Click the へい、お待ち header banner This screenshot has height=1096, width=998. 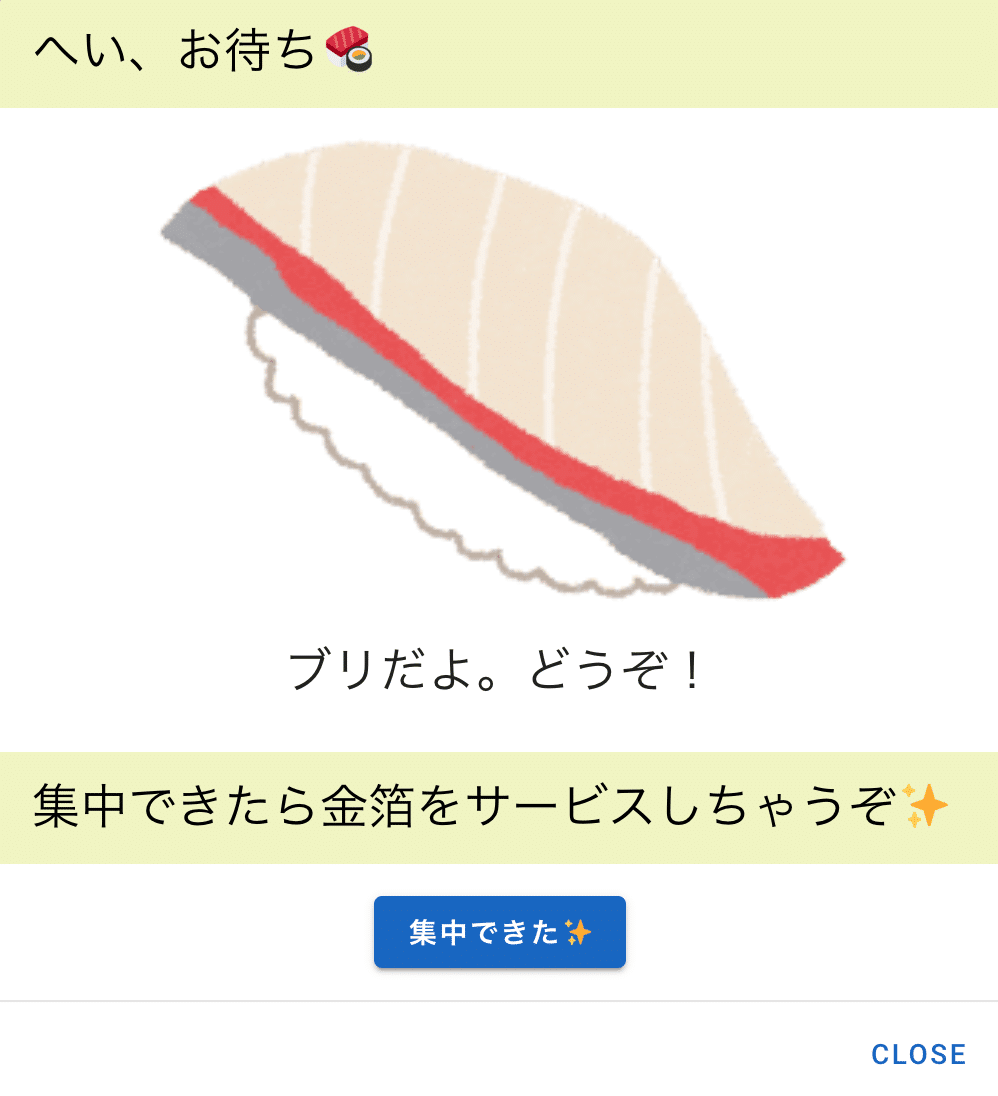[500, 52]
